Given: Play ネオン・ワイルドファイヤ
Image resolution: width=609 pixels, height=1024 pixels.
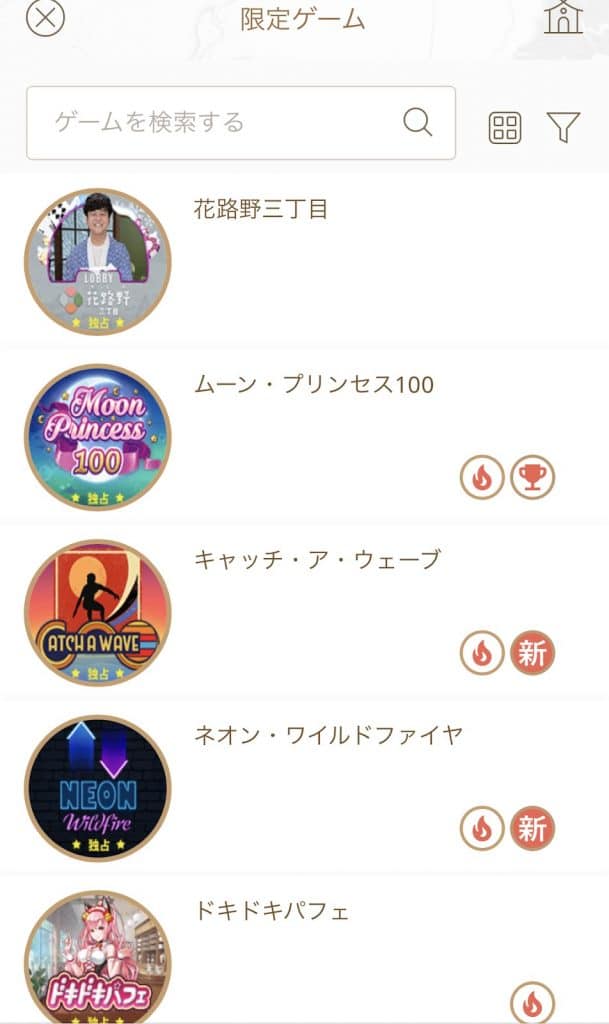Looking at the screenshot, I should [x=98, y=788].
